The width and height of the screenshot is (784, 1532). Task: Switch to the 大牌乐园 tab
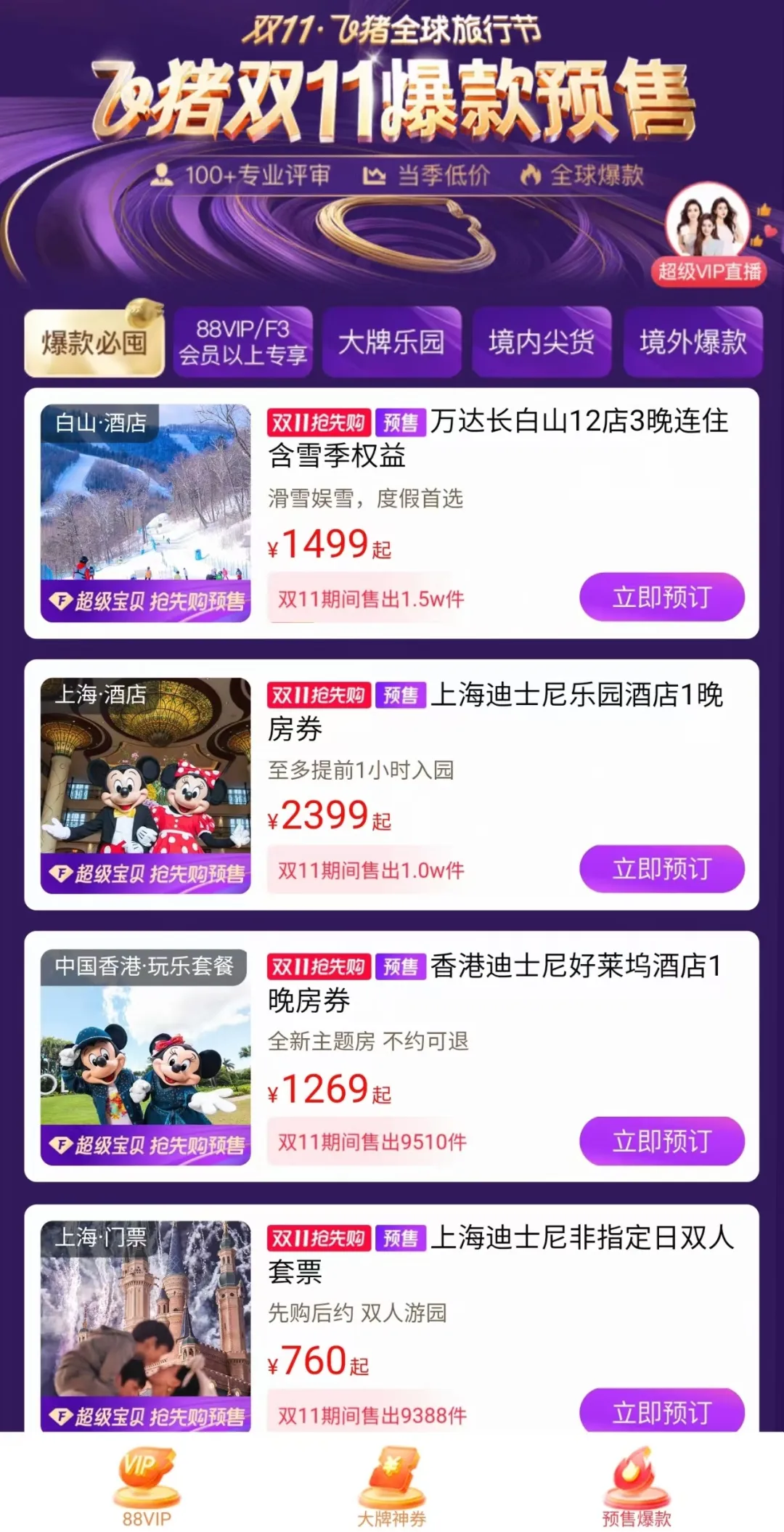pyautogui.click(x=391, y=342)
